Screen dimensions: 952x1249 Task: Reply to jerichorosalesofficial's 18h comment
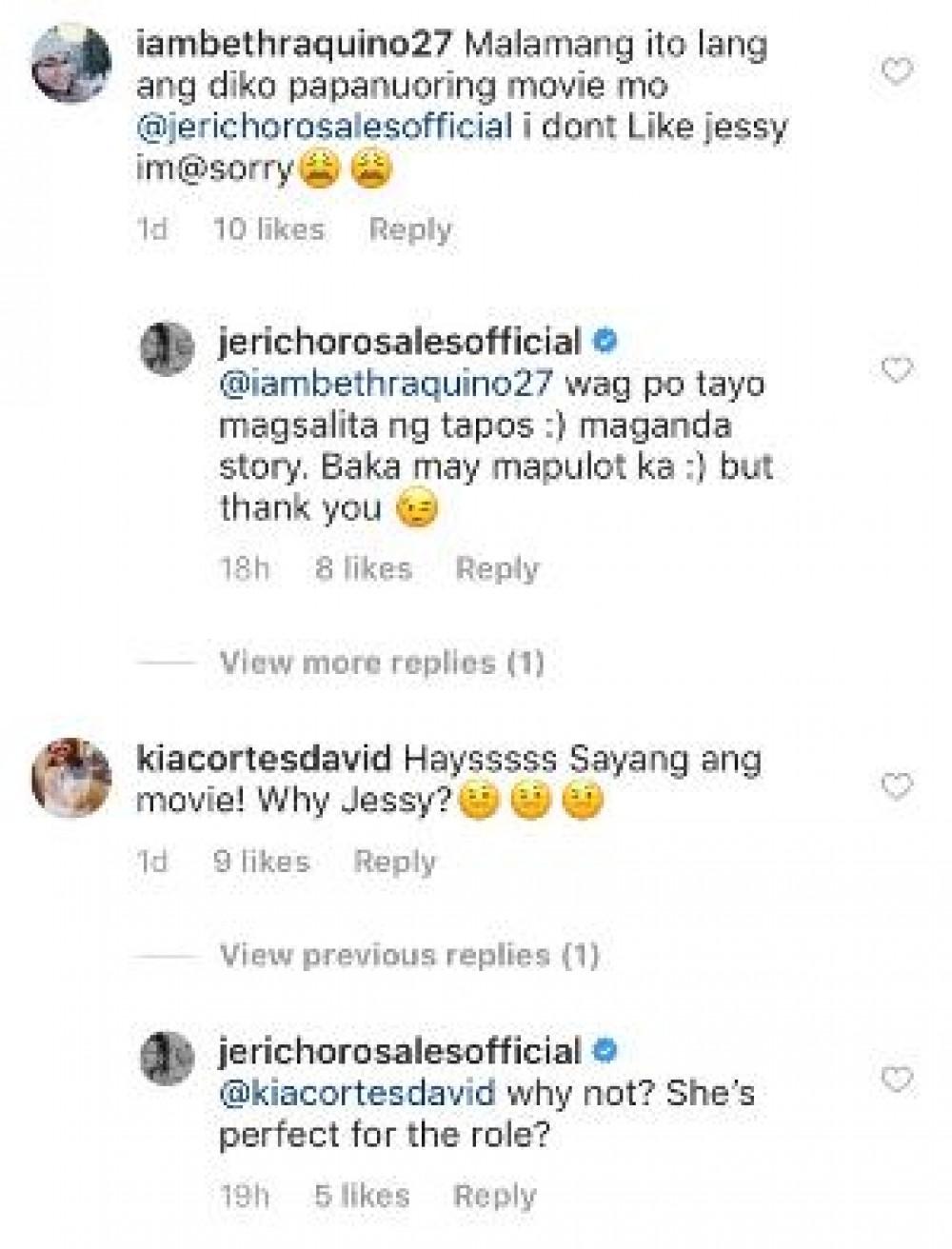click(x=497, y=568)
